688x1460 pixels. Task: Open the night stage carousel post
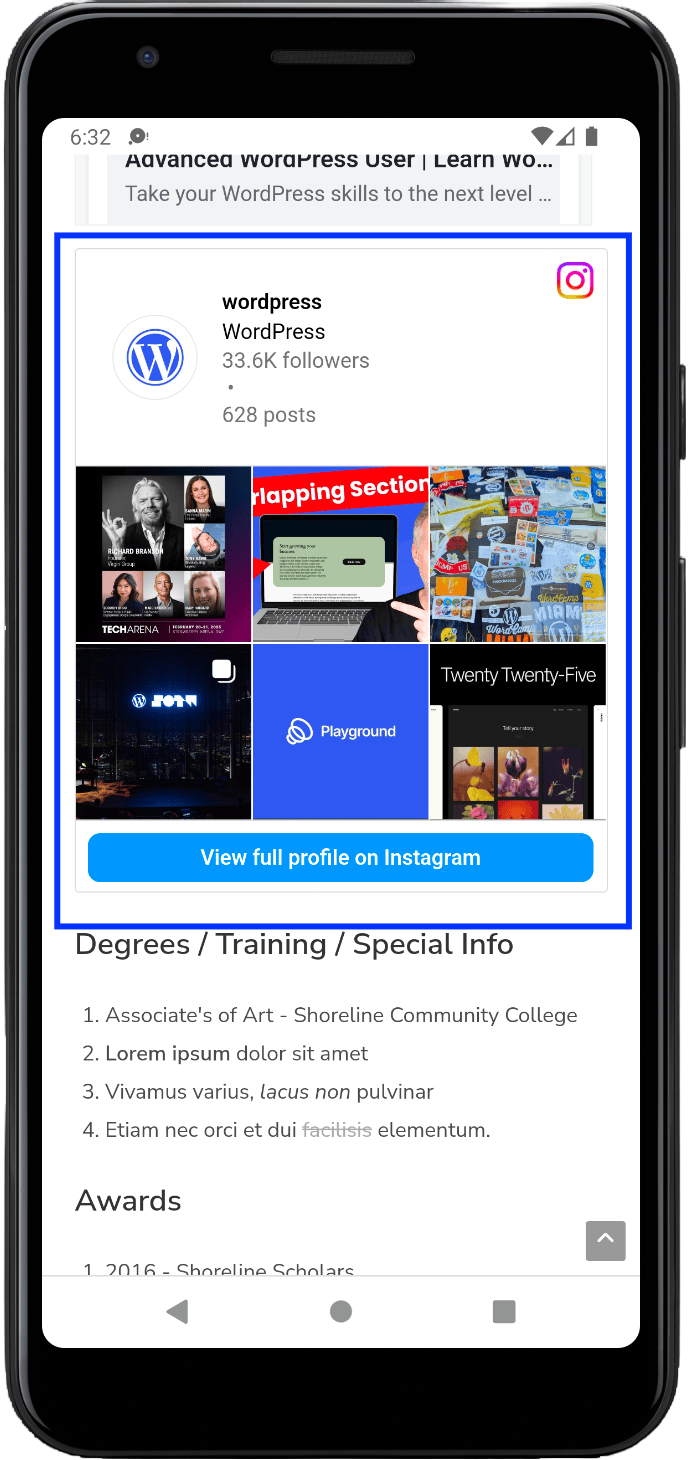click(x=163, y=731)
